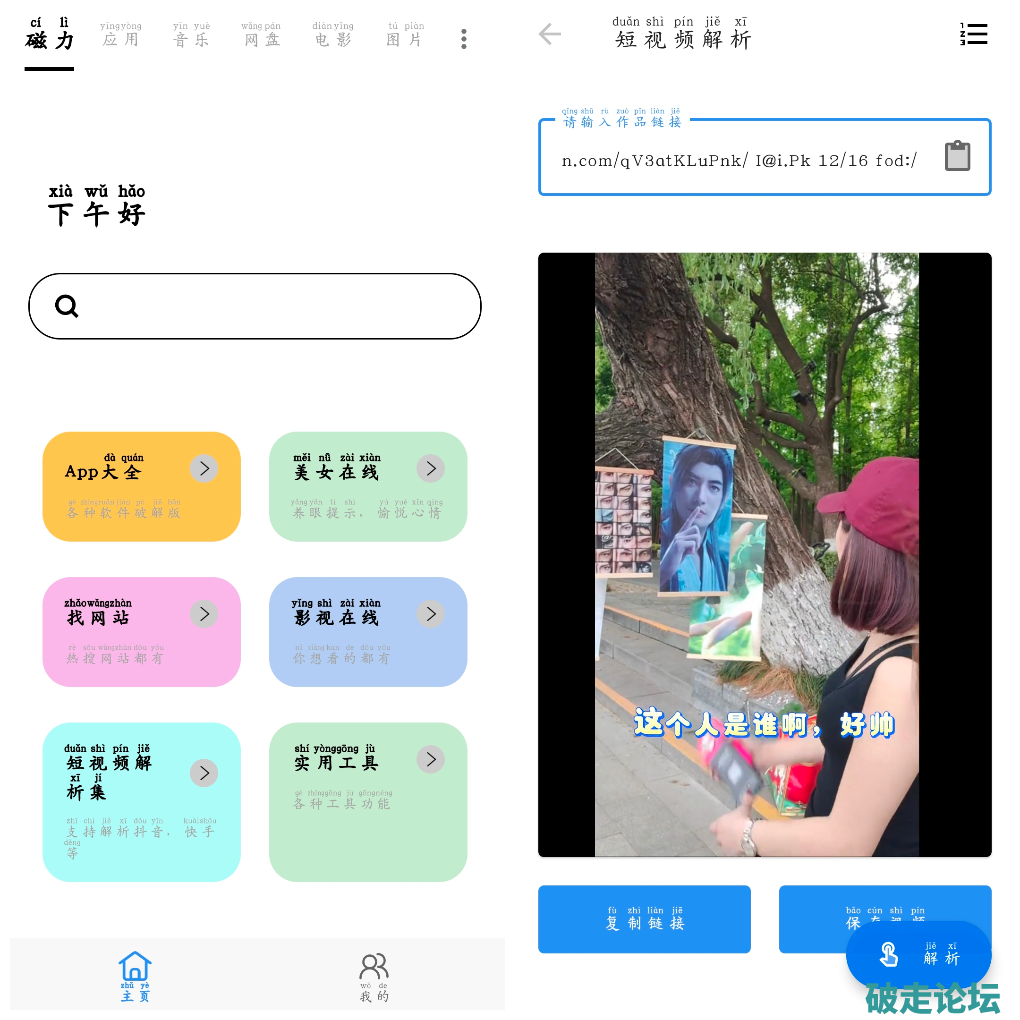
Task: Tap the 复制链接 button
Action: (644, 919)
